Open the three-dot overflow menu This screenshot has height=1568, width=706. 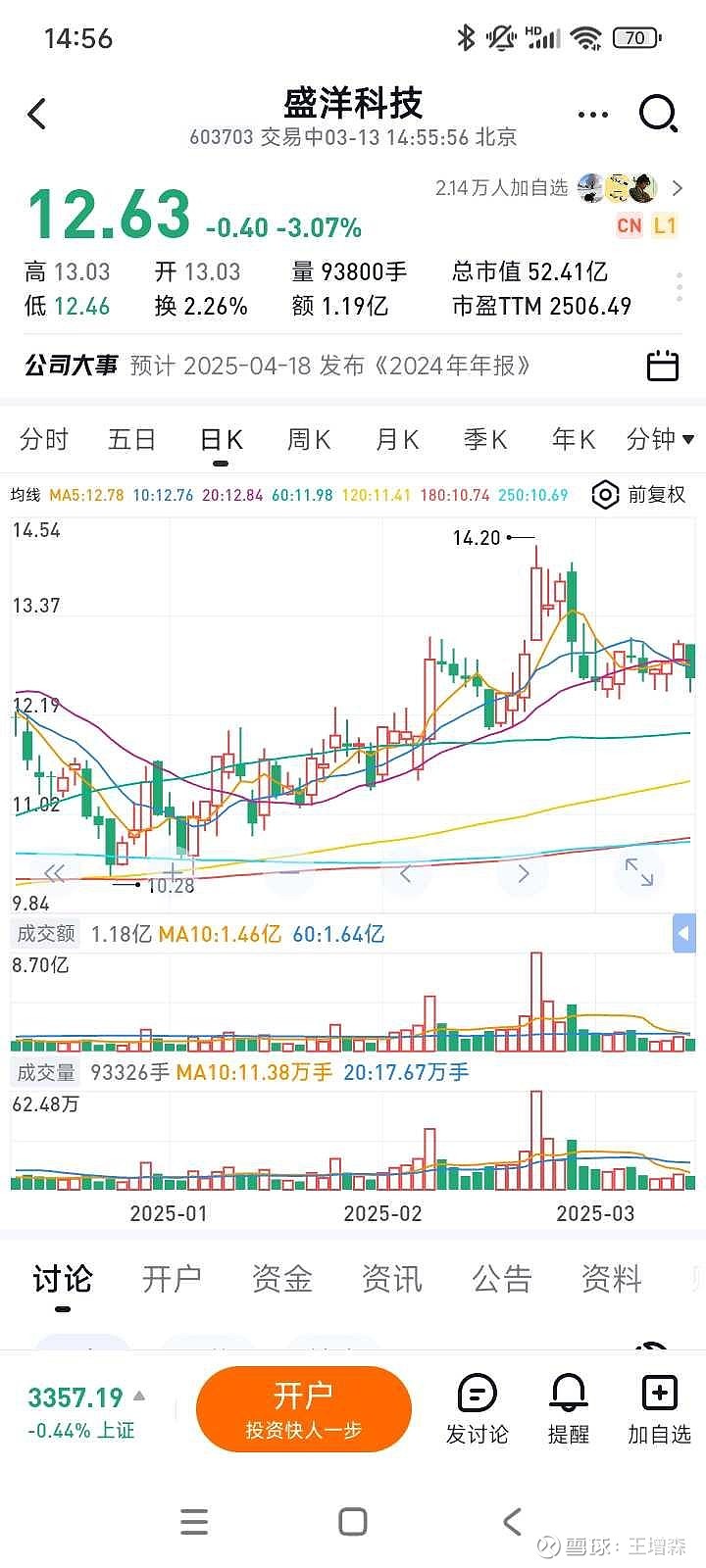tap(592, 115)
